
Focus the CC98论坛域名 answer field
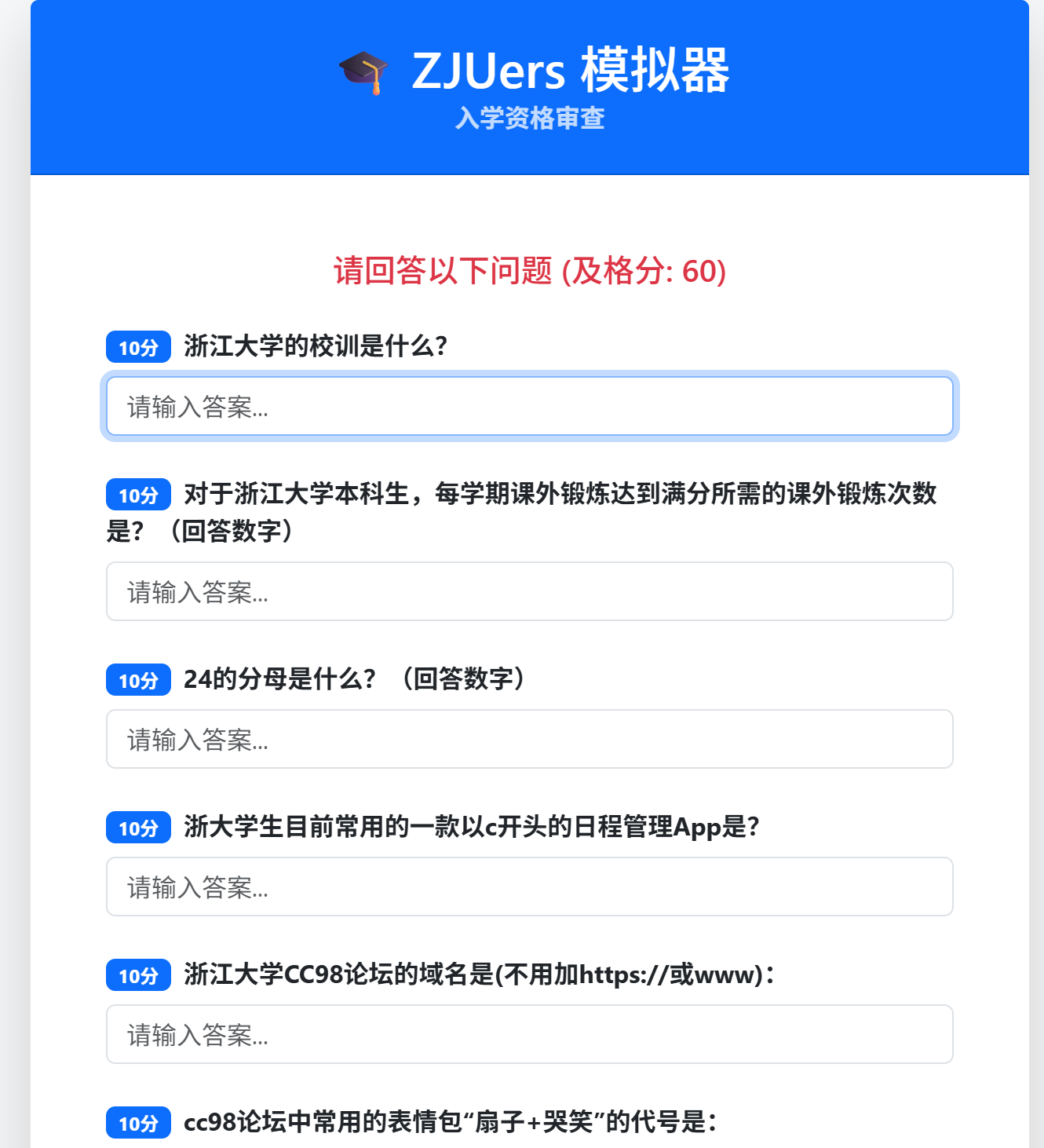click(x=529, y=1034)
